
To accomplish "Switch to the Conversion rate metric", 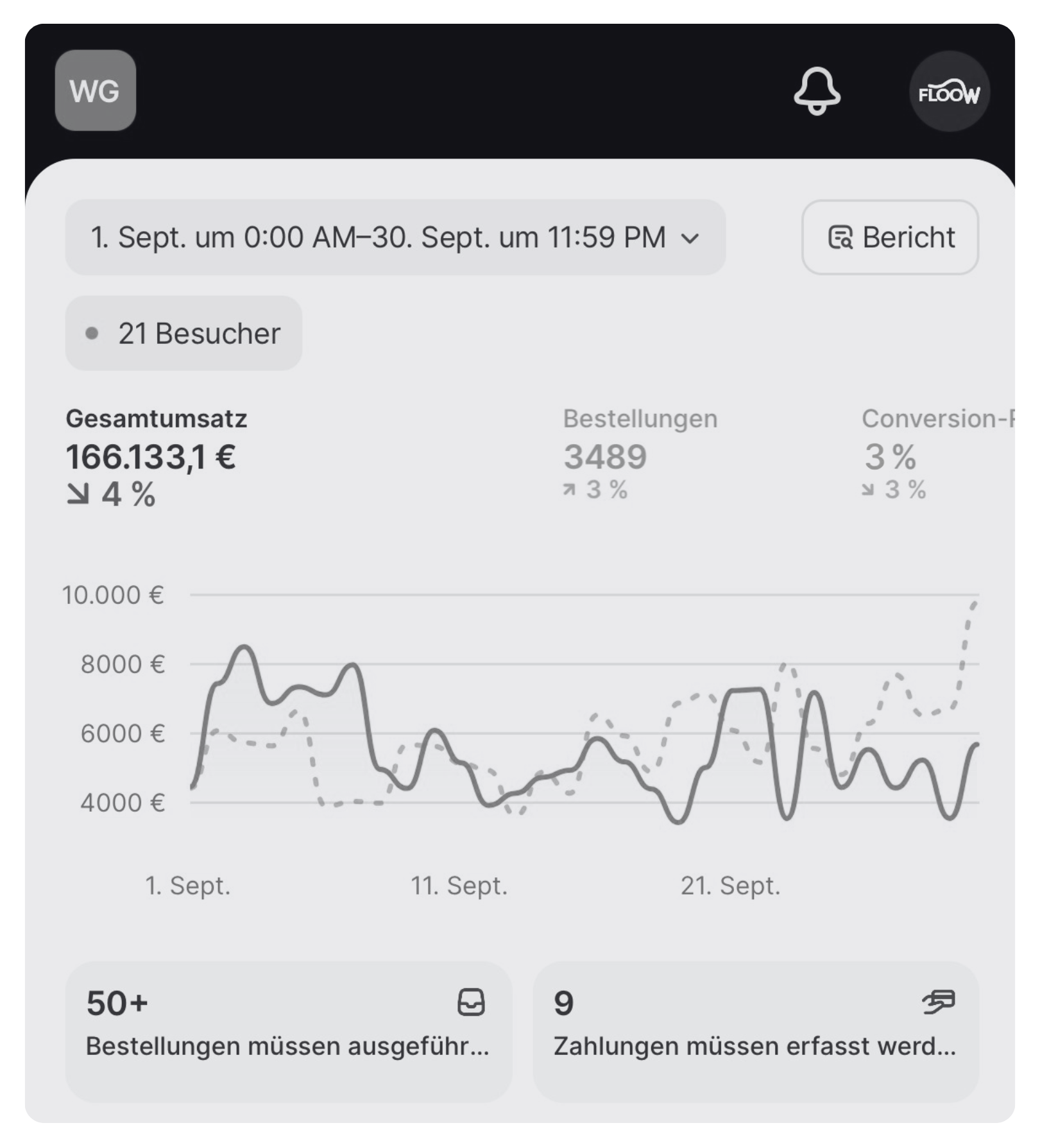I will click(x=937, y=454).
